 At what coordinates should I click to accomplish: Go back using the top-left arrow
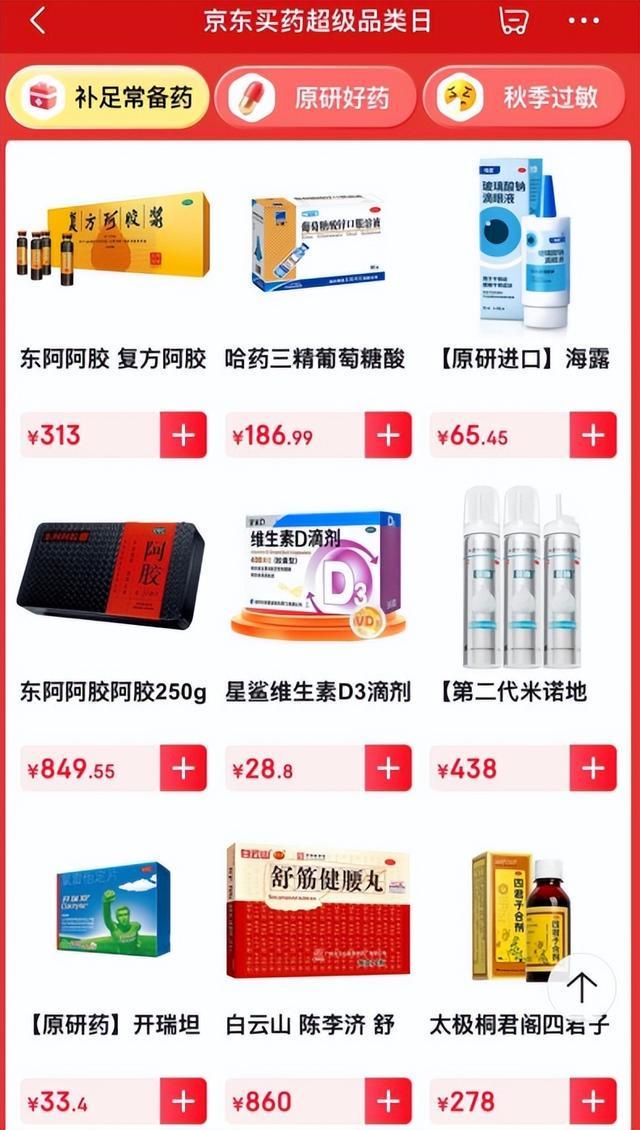(x=37, y=21)
